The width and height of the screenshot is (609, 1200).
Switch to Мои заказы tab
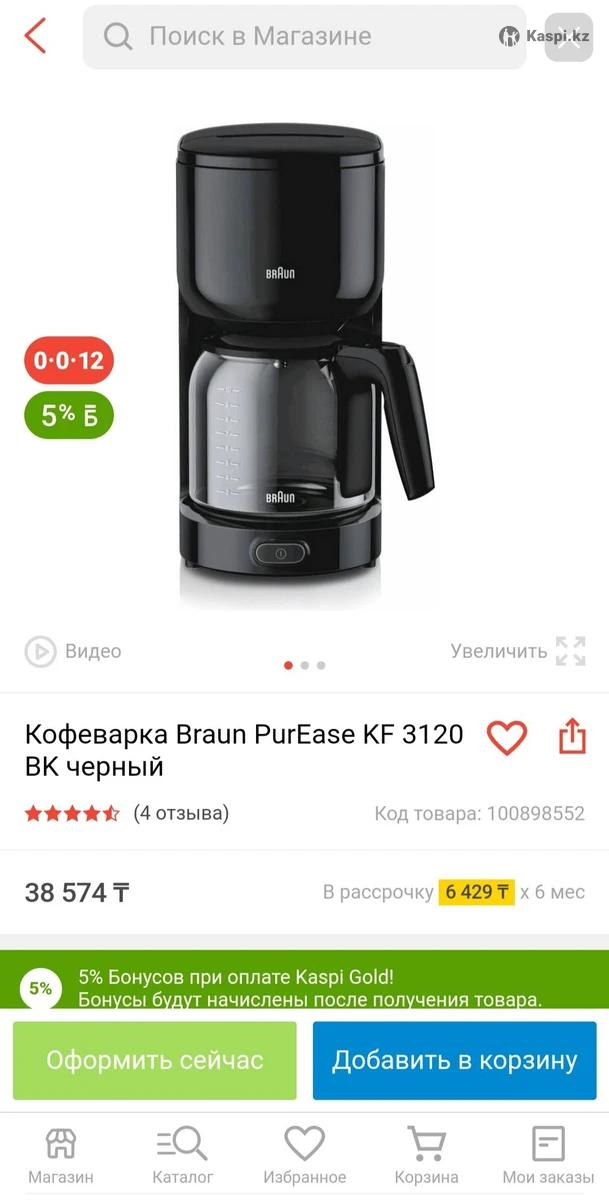click(x=547, y=1155)
